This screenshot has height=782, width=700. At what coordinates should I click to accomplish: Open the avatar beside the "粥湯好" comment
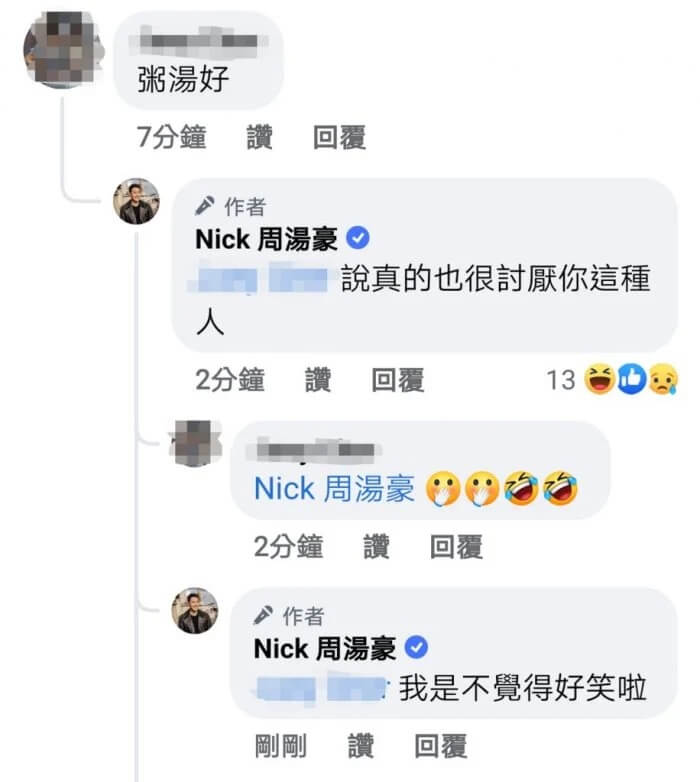[64, 51]
